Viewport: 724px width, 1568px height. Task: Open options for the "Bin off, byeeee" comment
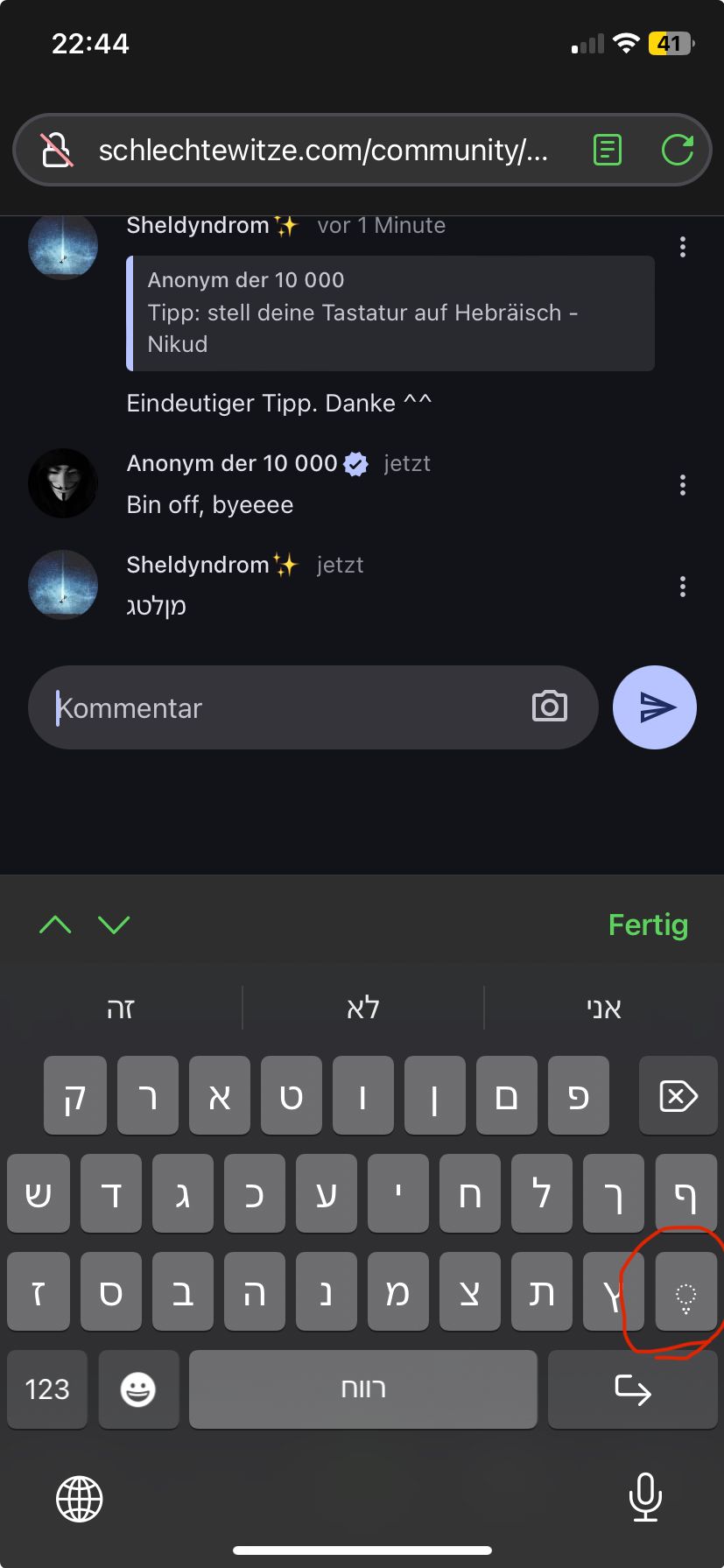tap(683, 485)
